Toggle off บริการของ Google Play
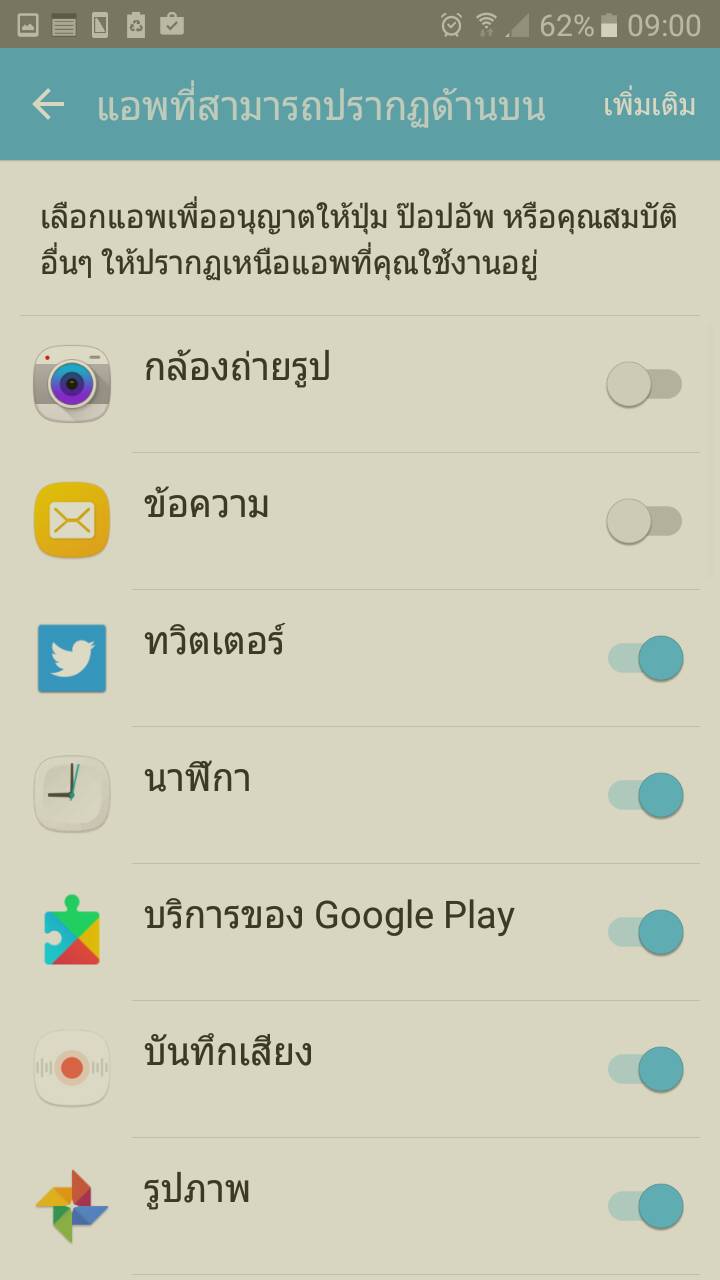The image size is (720, 1280). click(646, 932)
